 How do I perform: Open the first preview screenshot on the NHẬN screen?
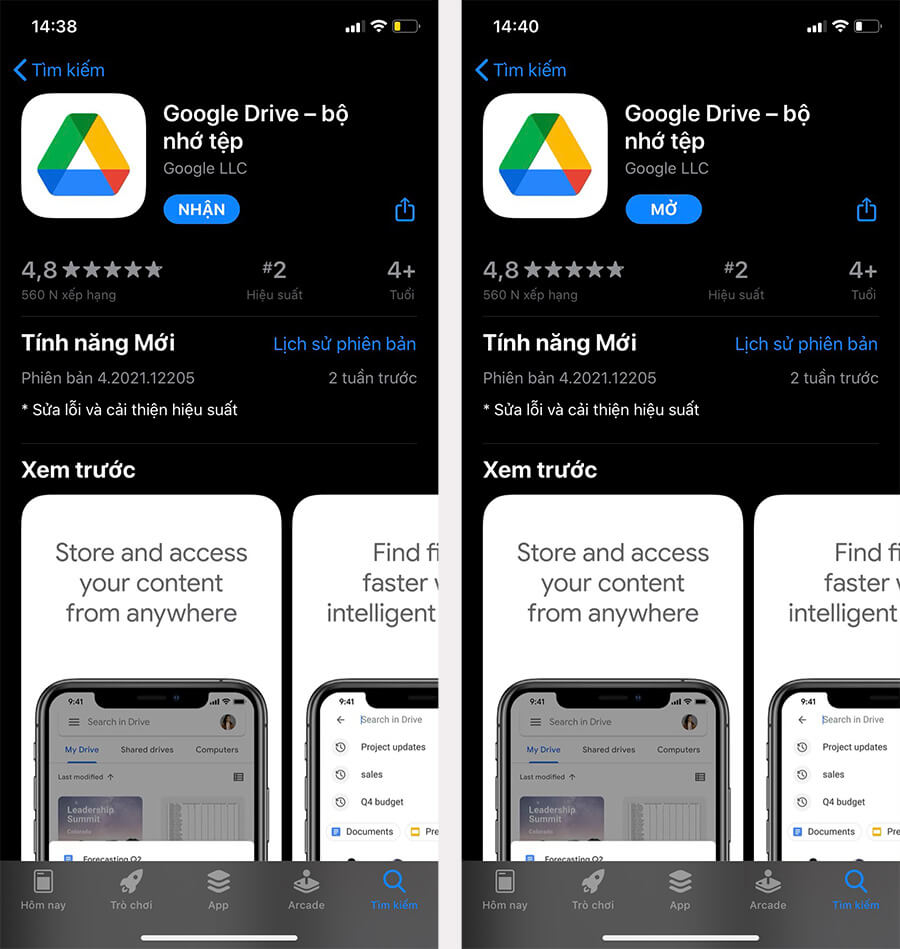tap(151, 680)
